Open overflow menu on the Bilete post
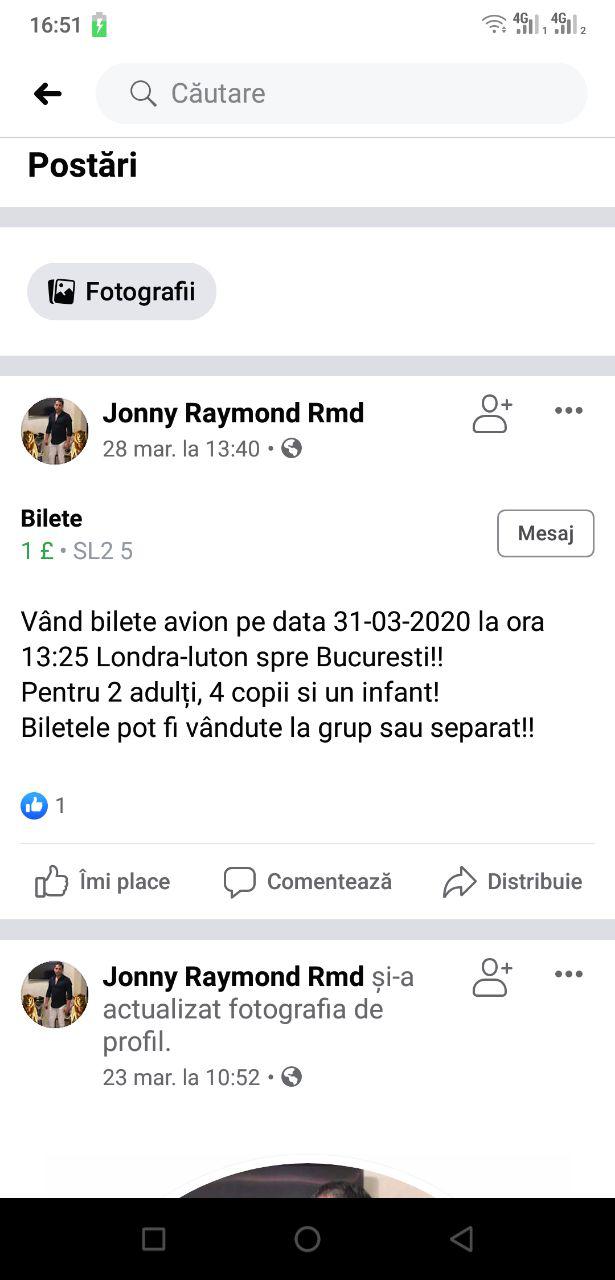Screen dimensions: 615x1280 568,411
